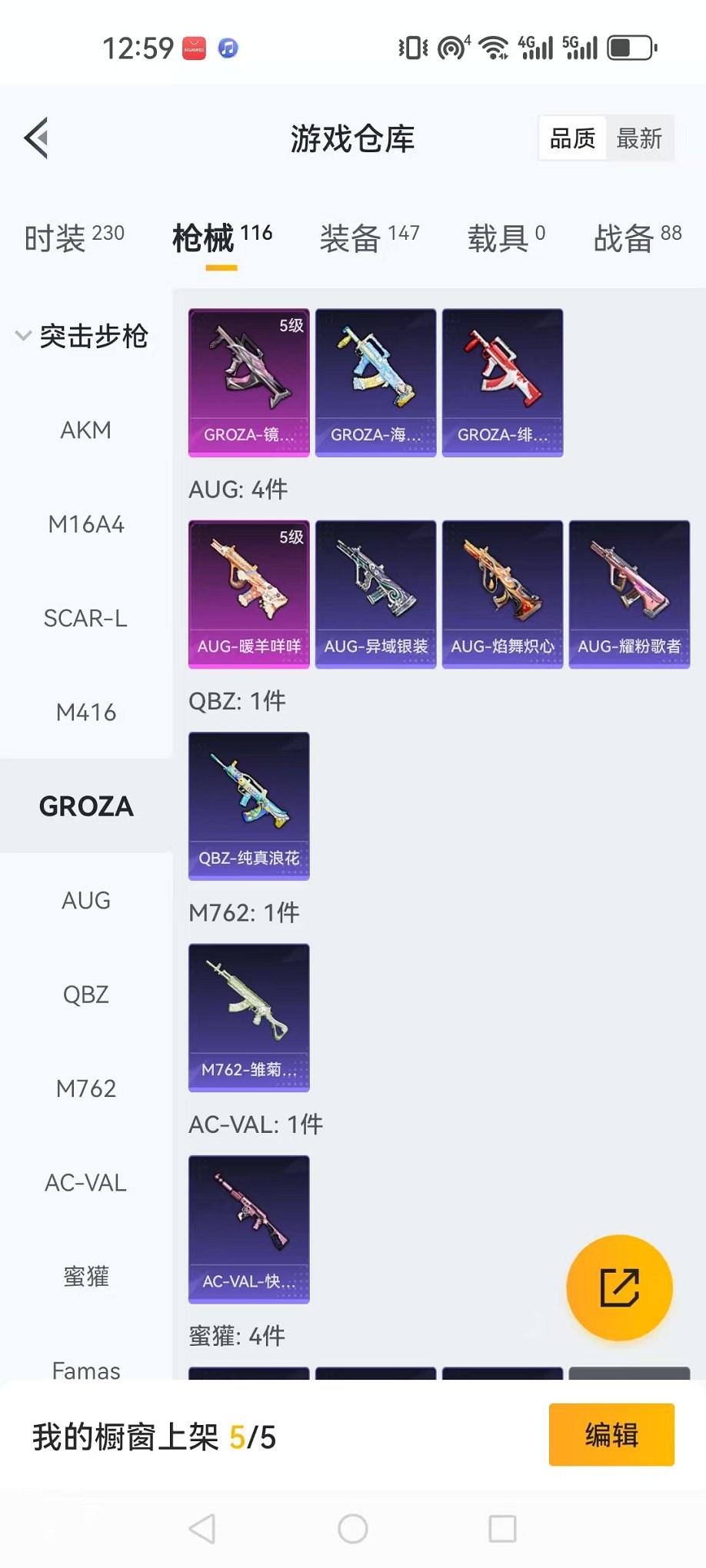Switch to the 时装 tab

[x=75, y=238]
